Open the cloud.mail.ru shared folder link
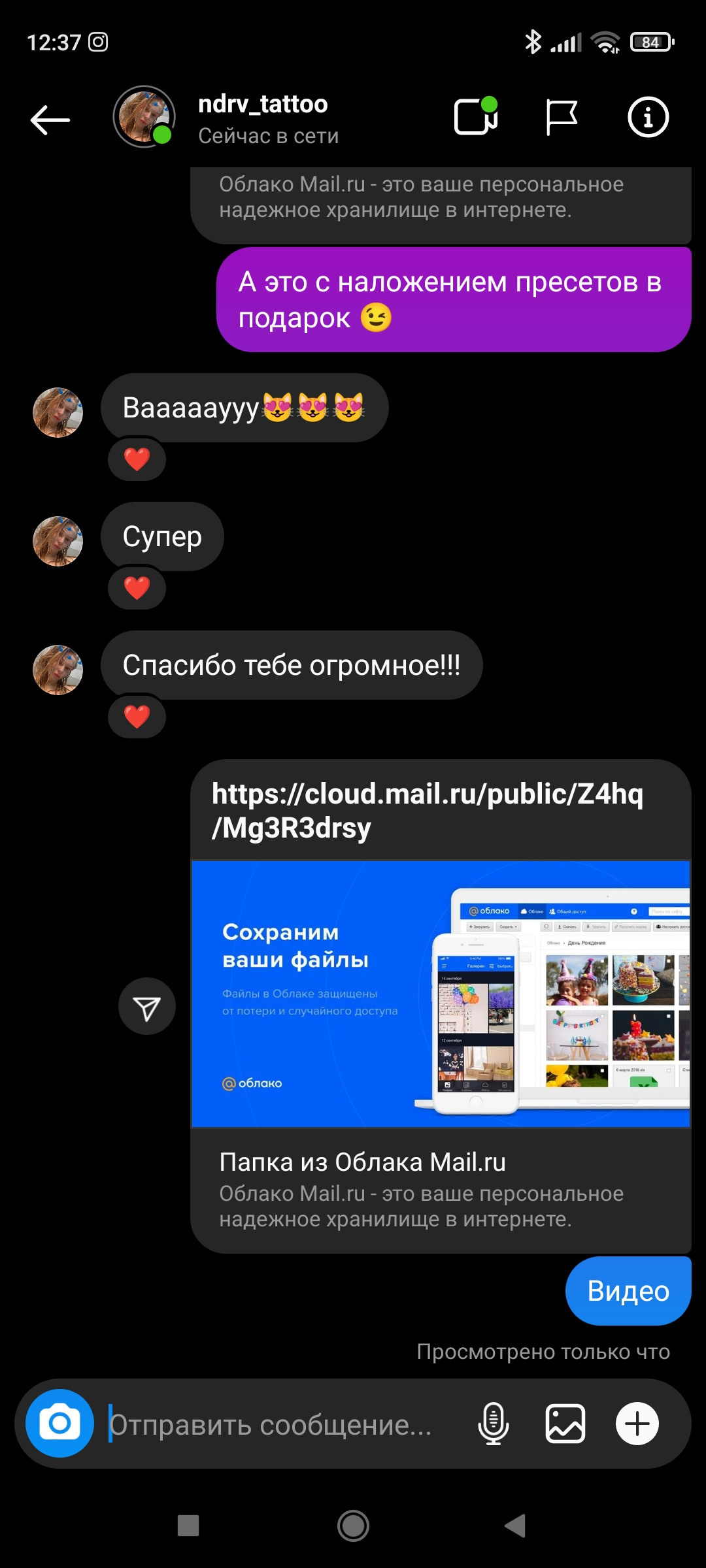 (428, 809)
